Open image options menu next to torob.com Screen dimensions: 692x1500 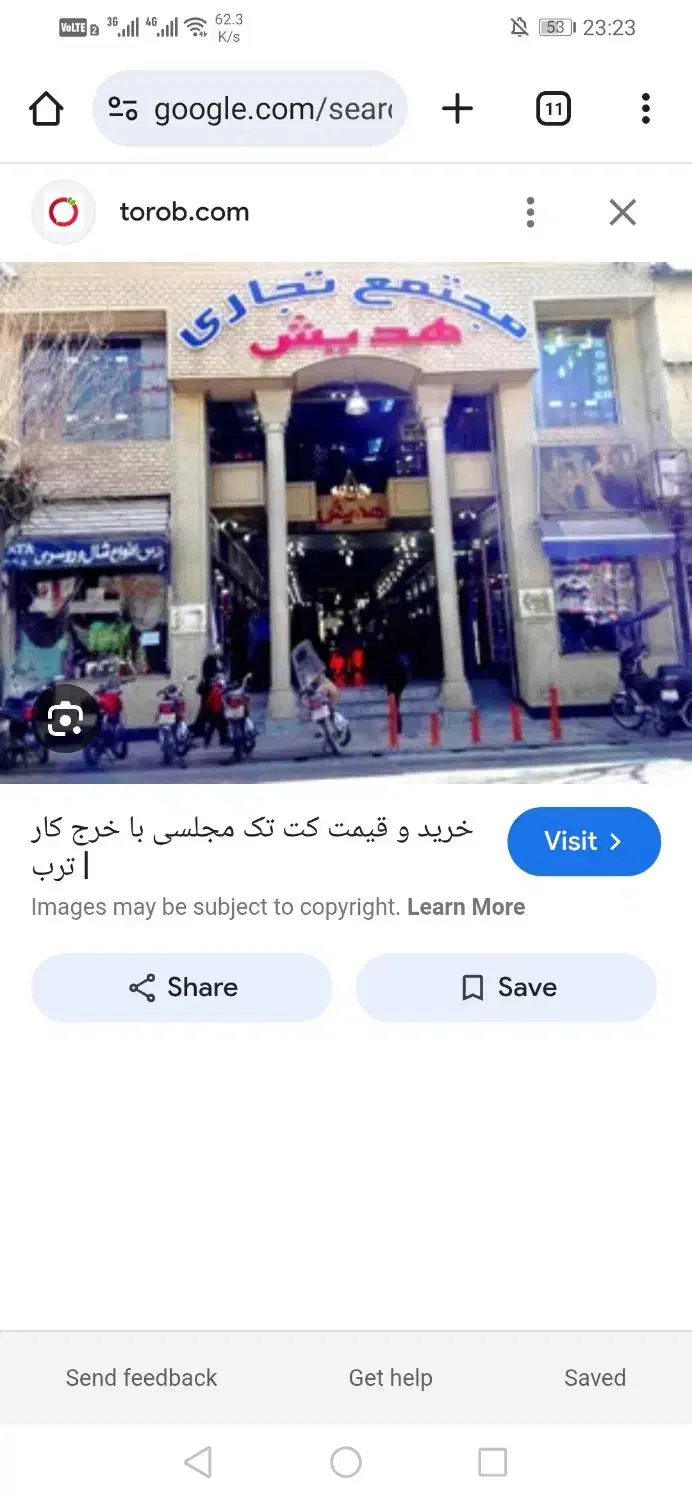tap(530, 212)
